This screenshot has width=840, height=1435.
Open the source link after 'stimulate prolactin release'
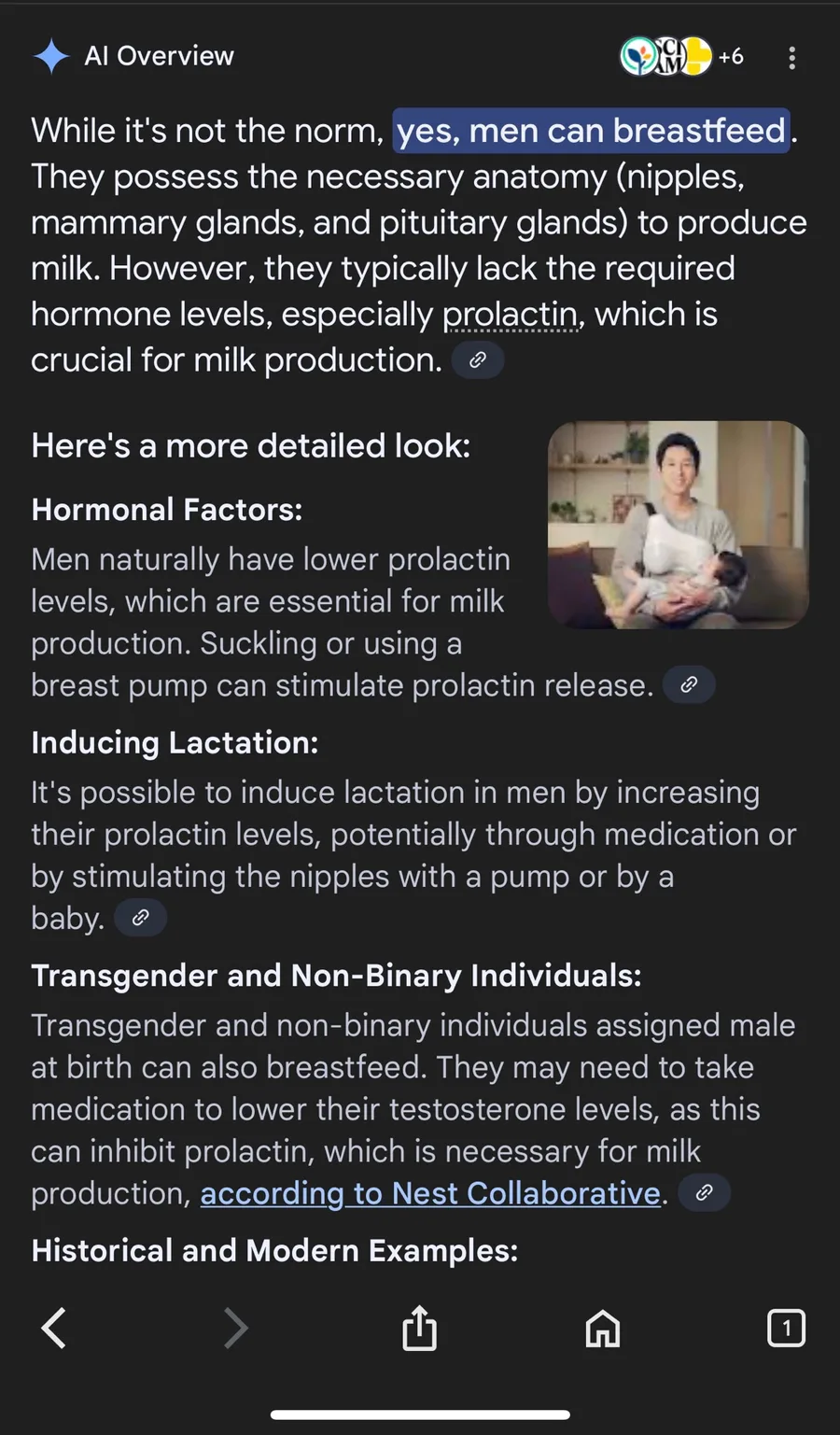[689, 685]
